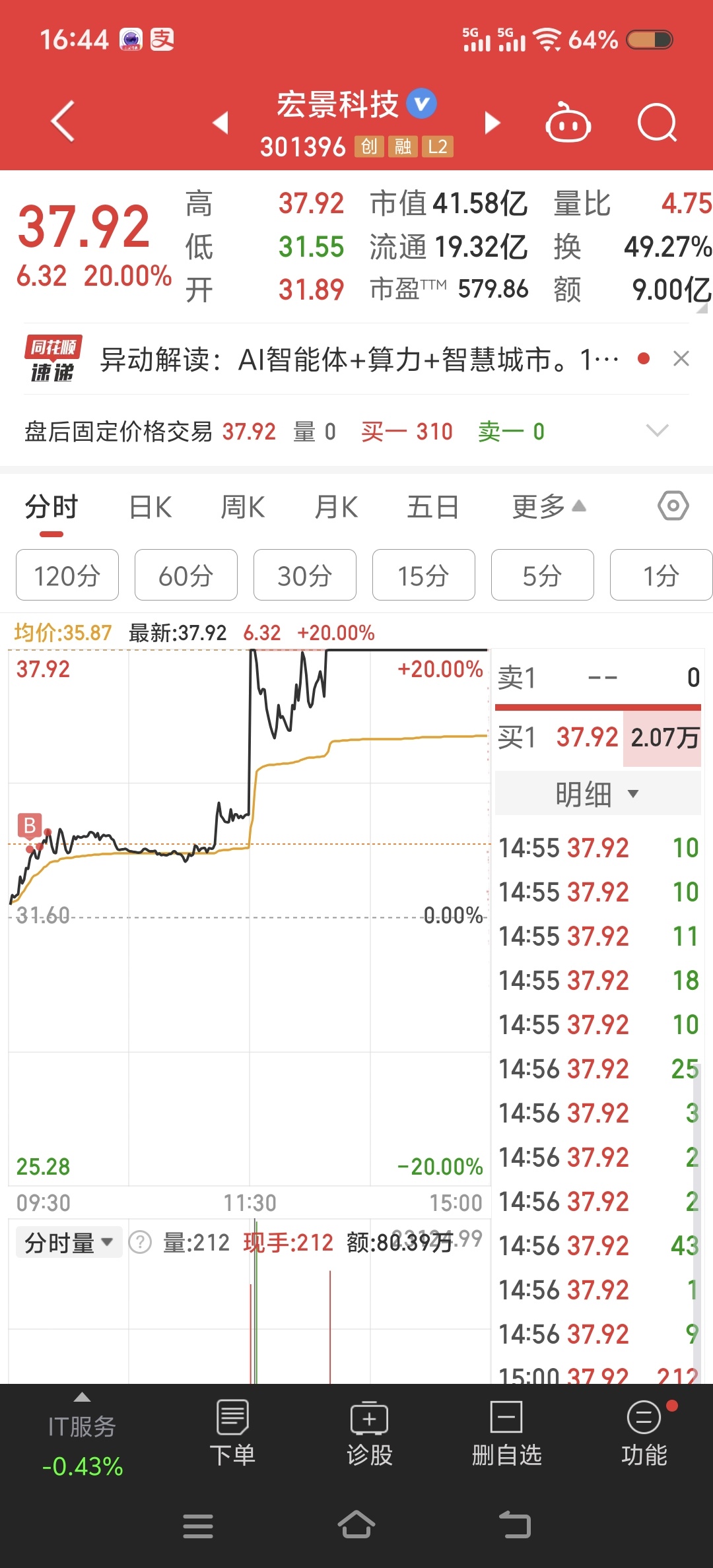Viewport: 713px width, 1568px height.
Task: Select the 5分 period chip
Action: click(543, 575)
